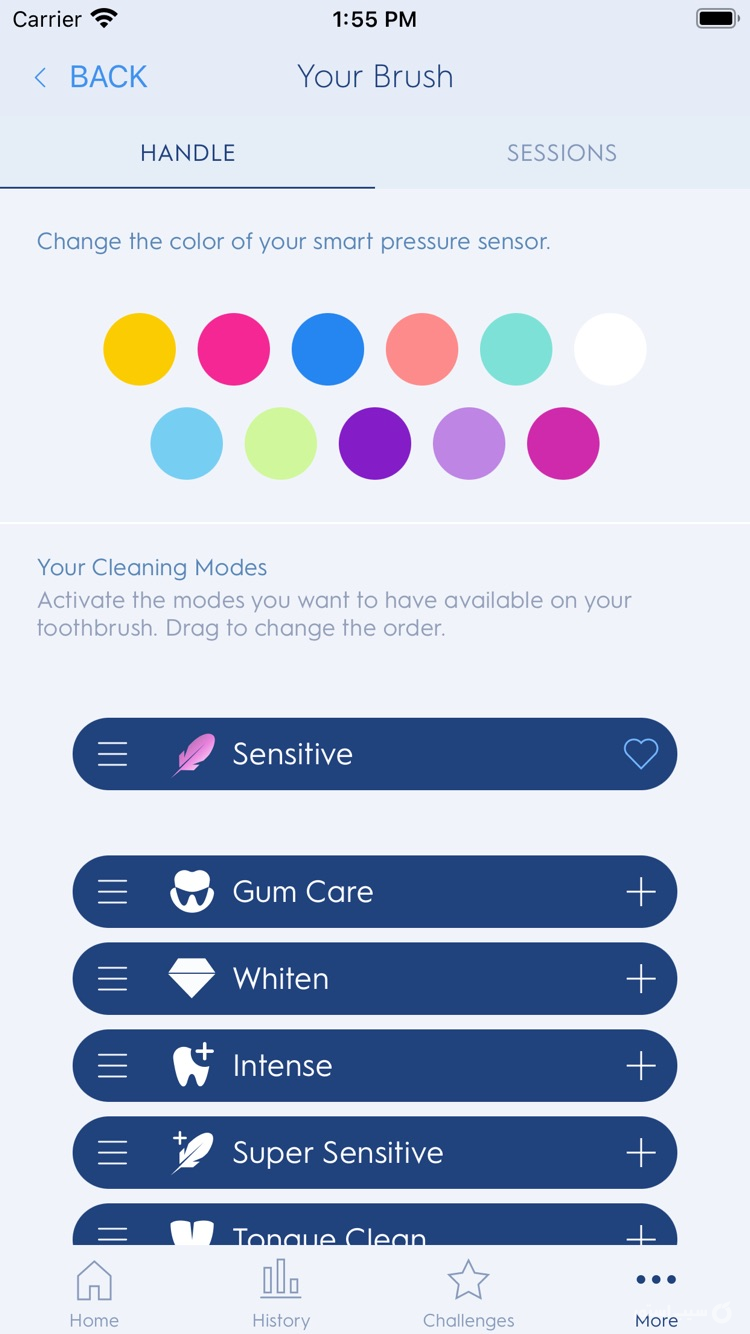The height and width of the screenshot is (1334, 750).
Task: Tap the BACK navigation link
Action: click(x=90, y=77)
